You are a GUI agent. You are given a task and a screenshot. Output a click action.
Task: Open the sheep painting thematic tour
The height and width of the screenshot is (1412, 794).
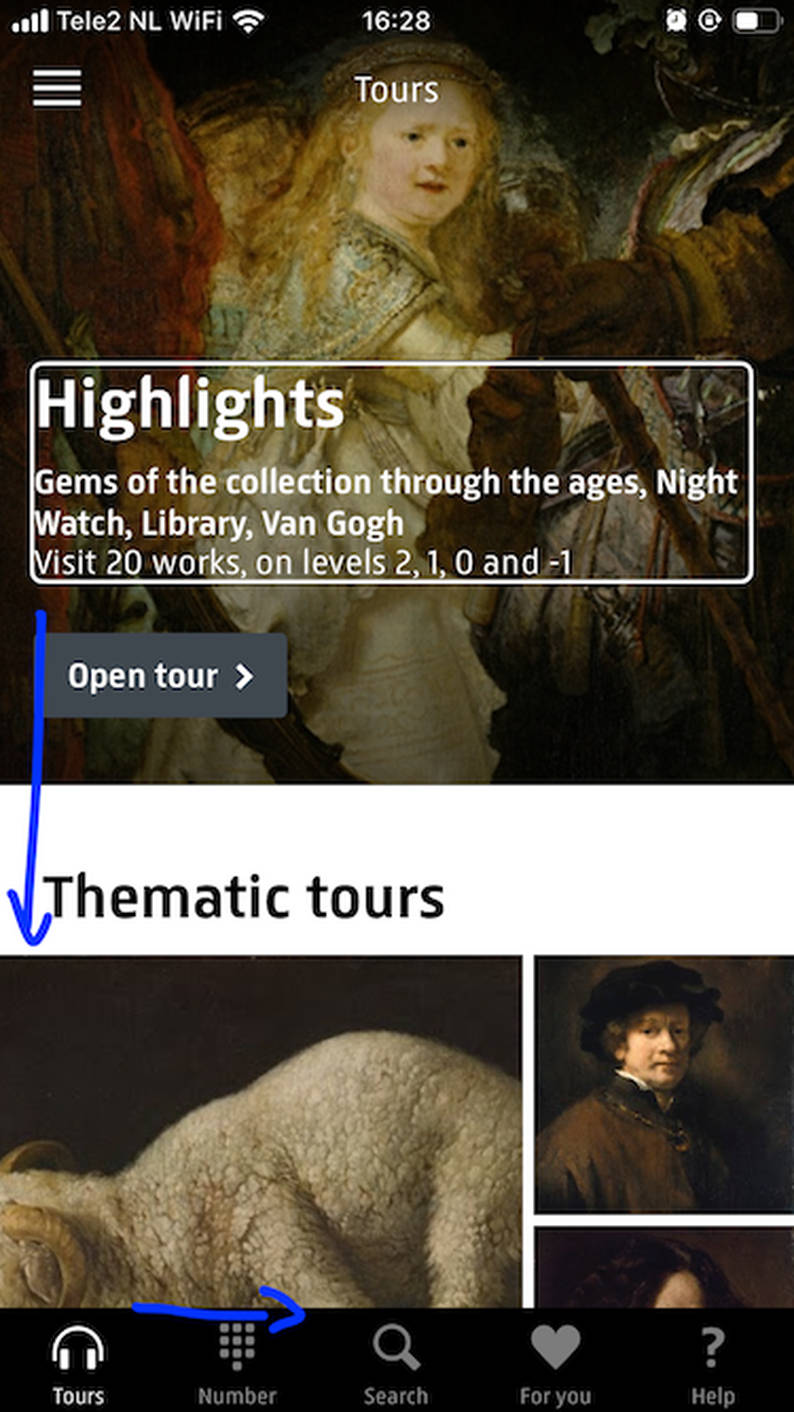260,1130
